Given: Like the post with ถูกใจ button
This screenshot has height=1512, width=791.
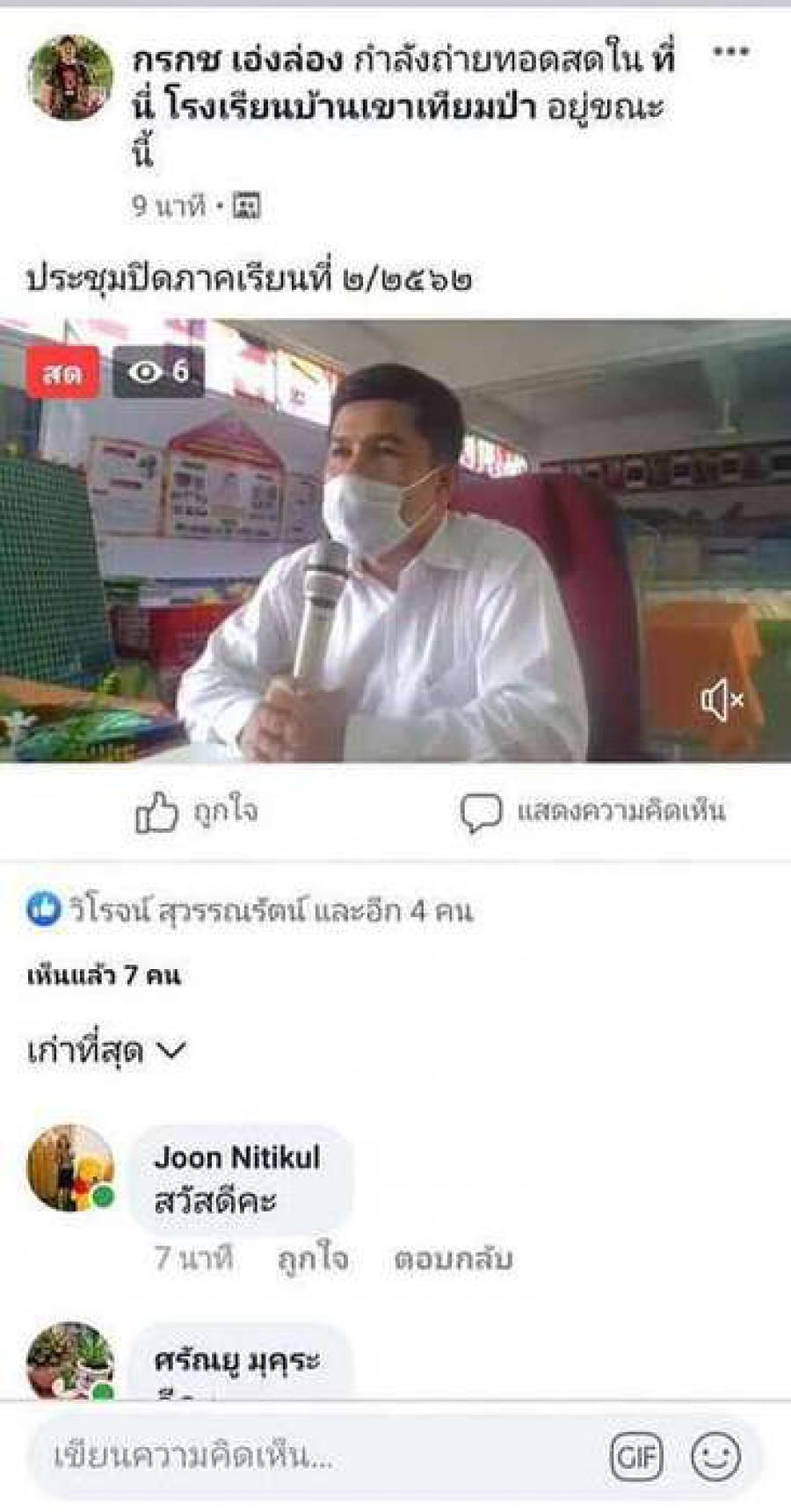Looking at the screenshot, I should point(197,812).
